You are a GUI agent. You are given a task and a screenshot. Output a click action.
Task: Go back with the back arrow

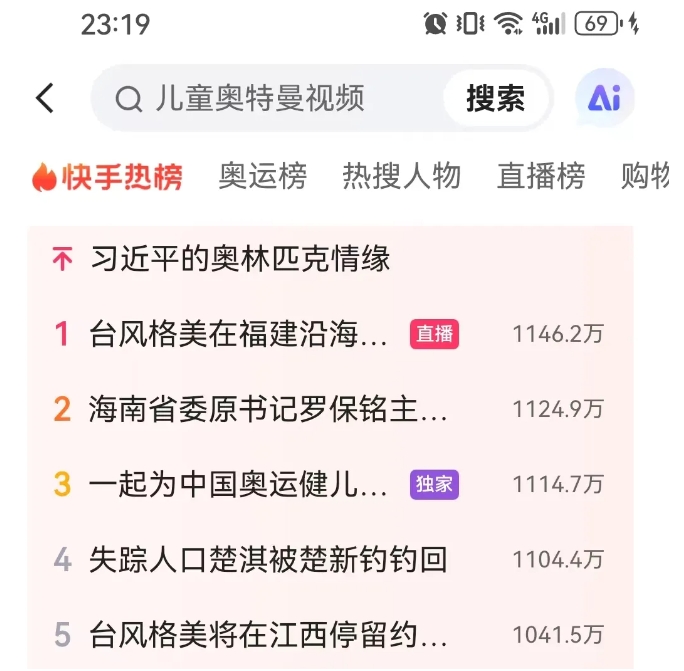point(45,98)
